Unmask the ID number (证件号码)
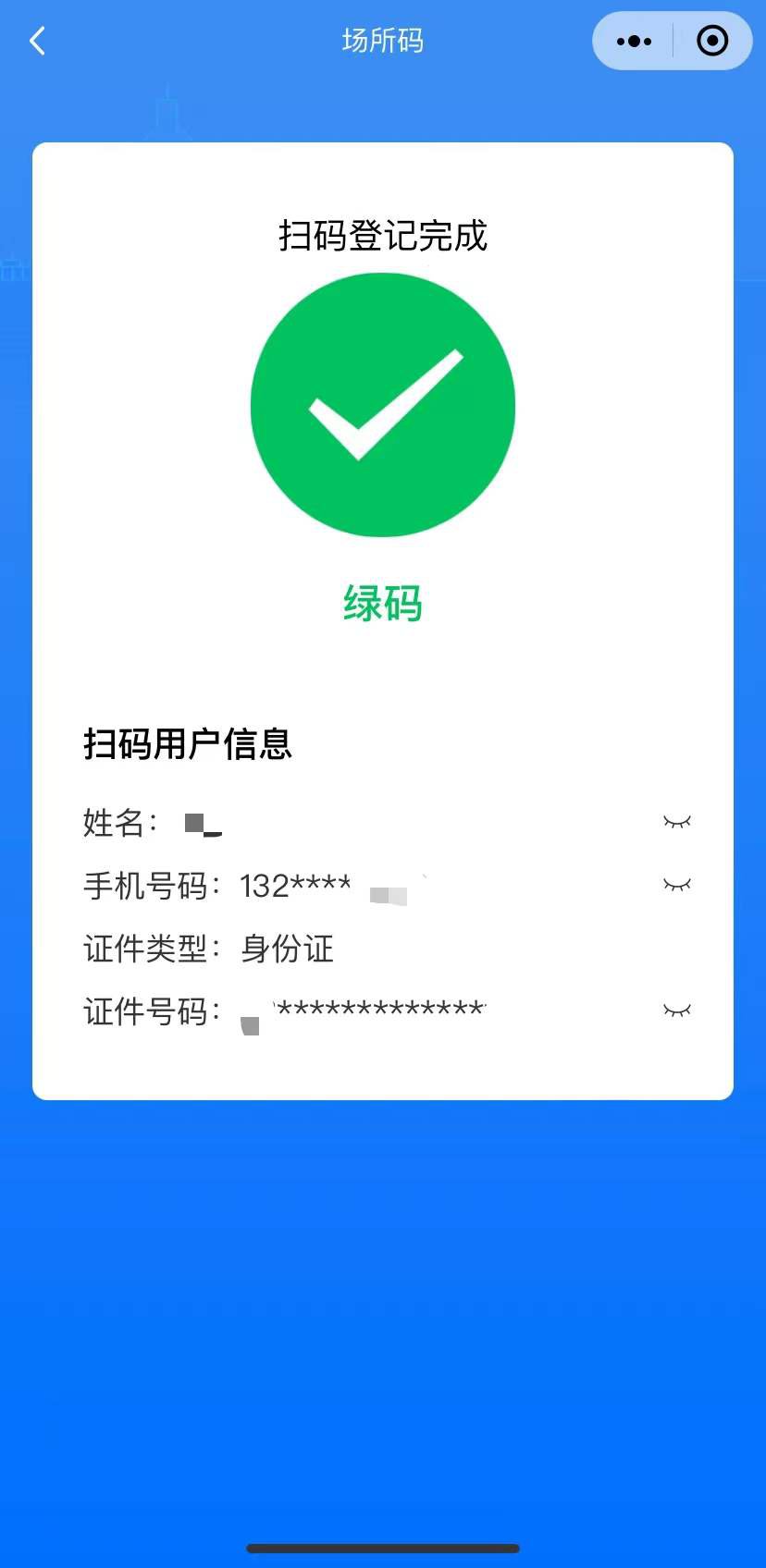The image size is (766, 1568). click(676, 1011)
